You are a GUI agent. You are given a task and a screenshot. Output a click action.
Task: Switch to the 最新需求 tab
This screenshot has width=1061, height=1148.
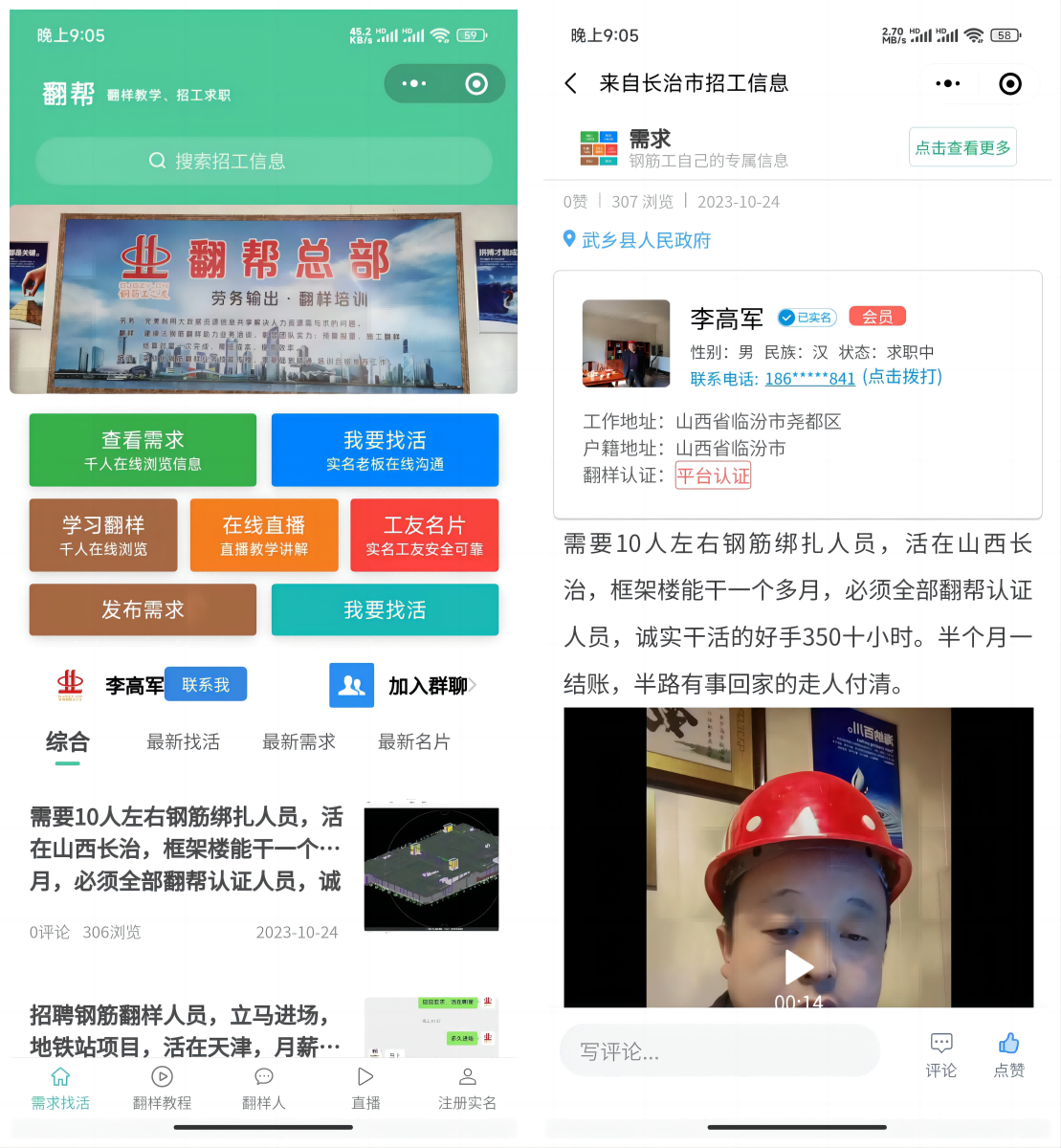coord(298,741)
